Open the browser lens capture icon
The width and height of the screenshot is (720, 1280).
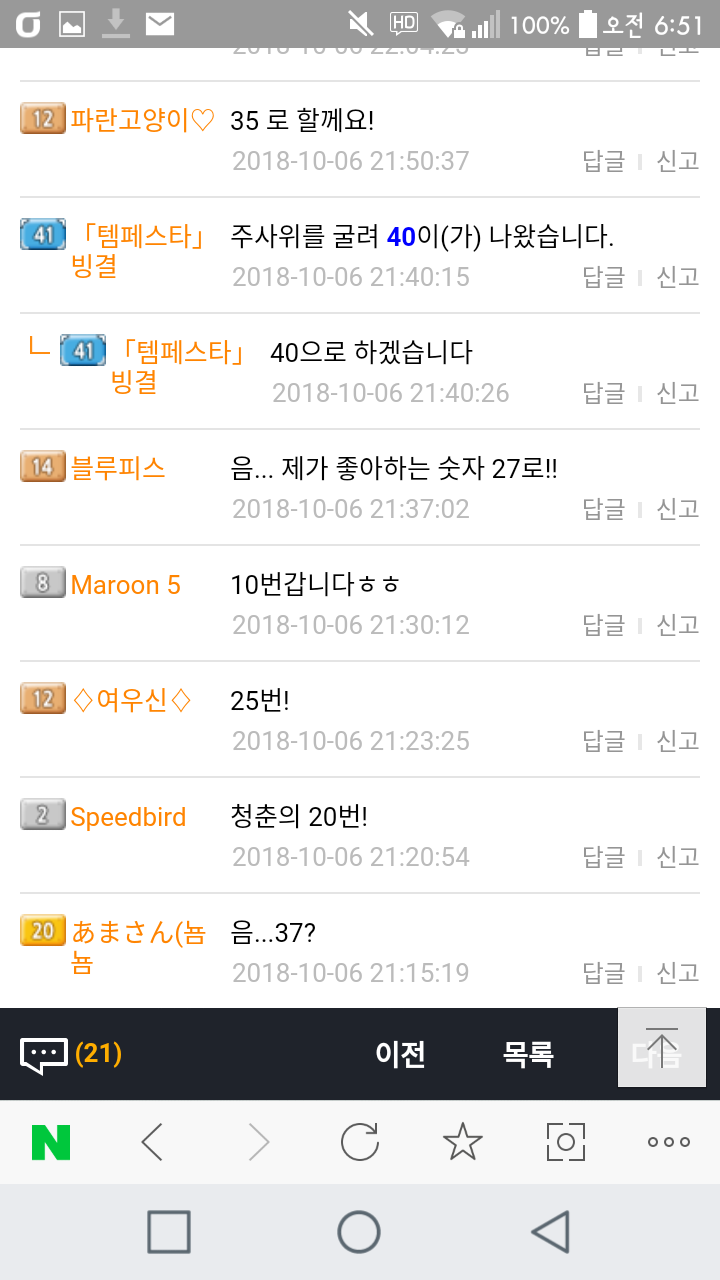[x=566, y=1142]
